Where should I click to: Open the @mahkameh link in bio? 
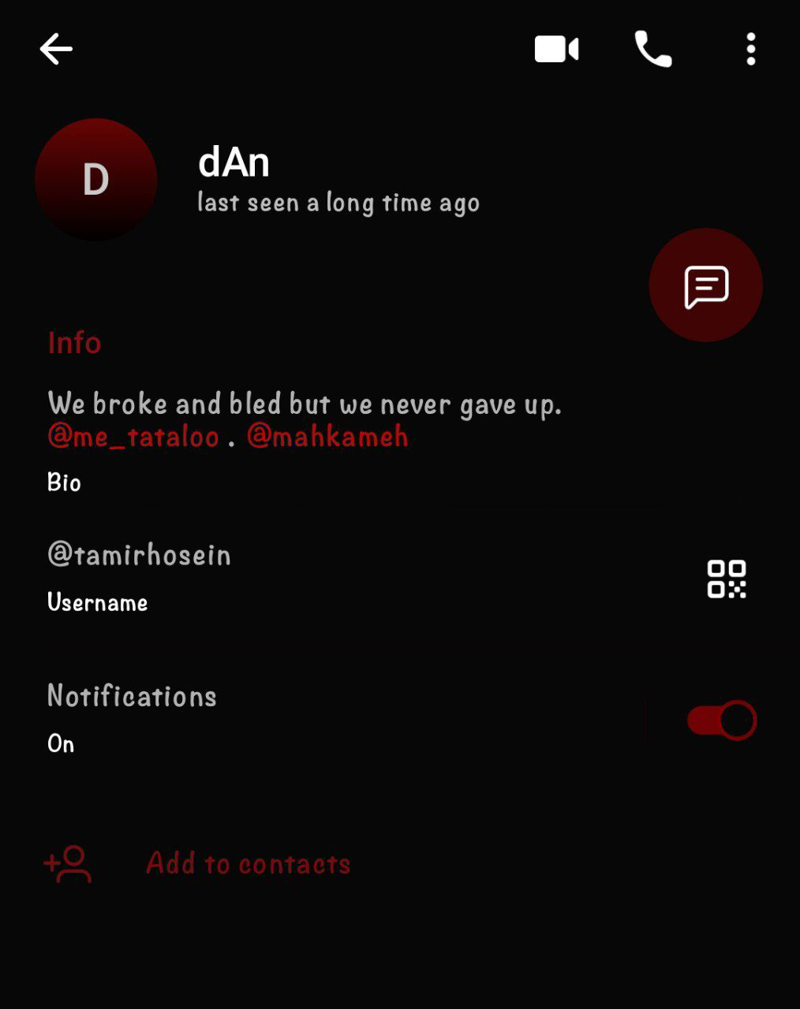[x=327, y=437]
